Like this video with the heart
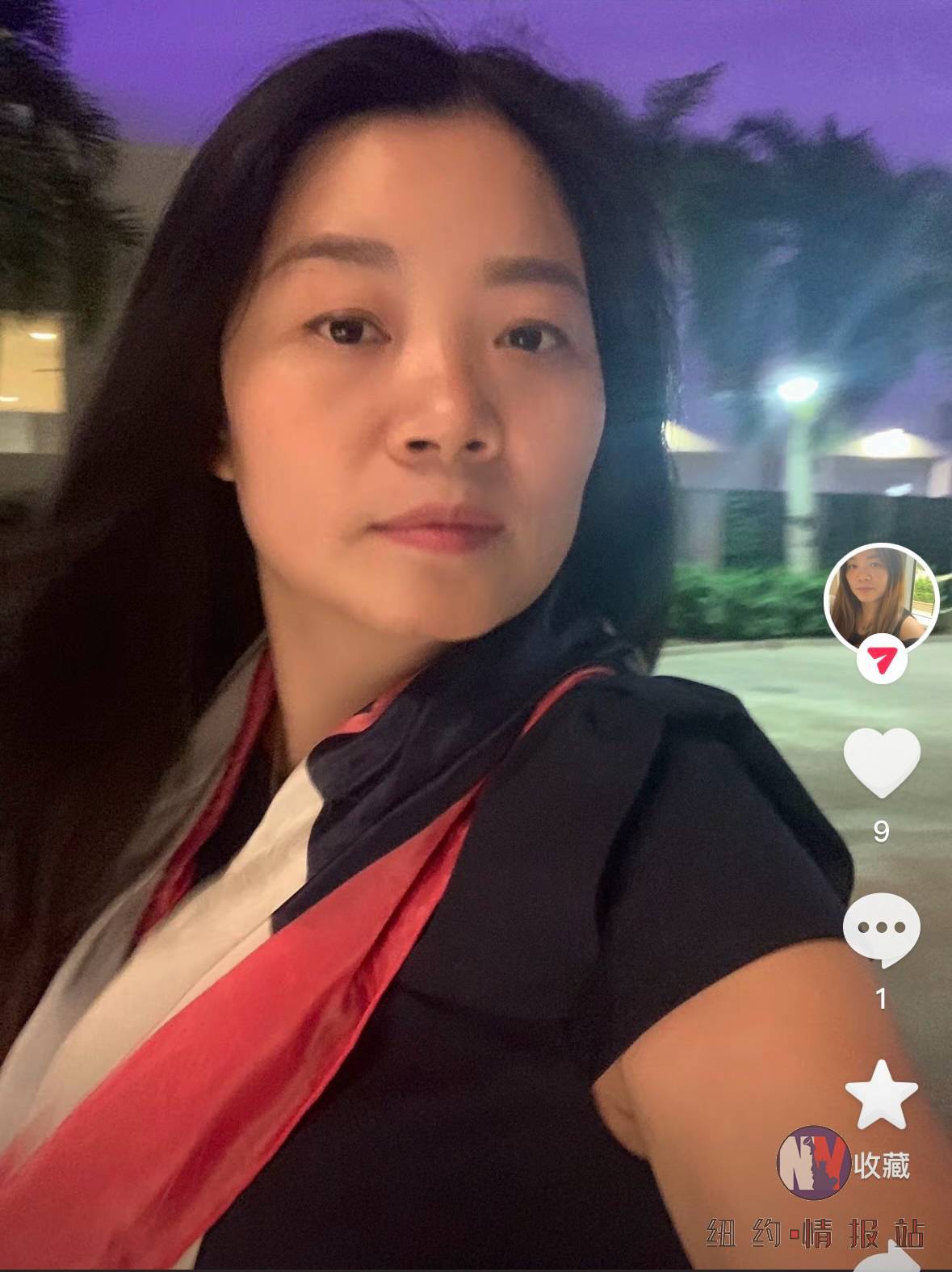Screen dimensions: 952x1272 coord(881,762)
